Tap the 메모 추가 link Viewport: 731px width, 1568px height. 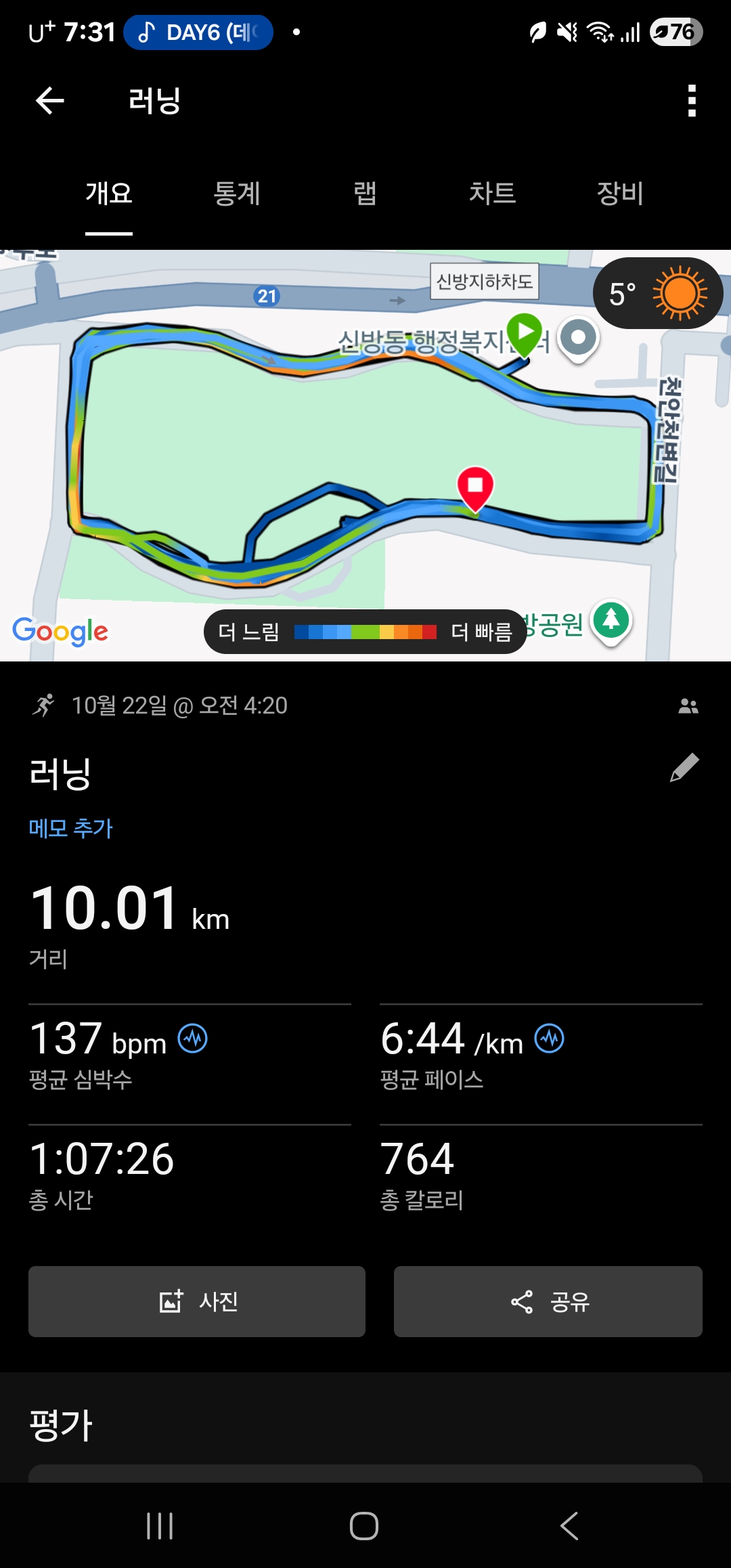coord(70,828)
